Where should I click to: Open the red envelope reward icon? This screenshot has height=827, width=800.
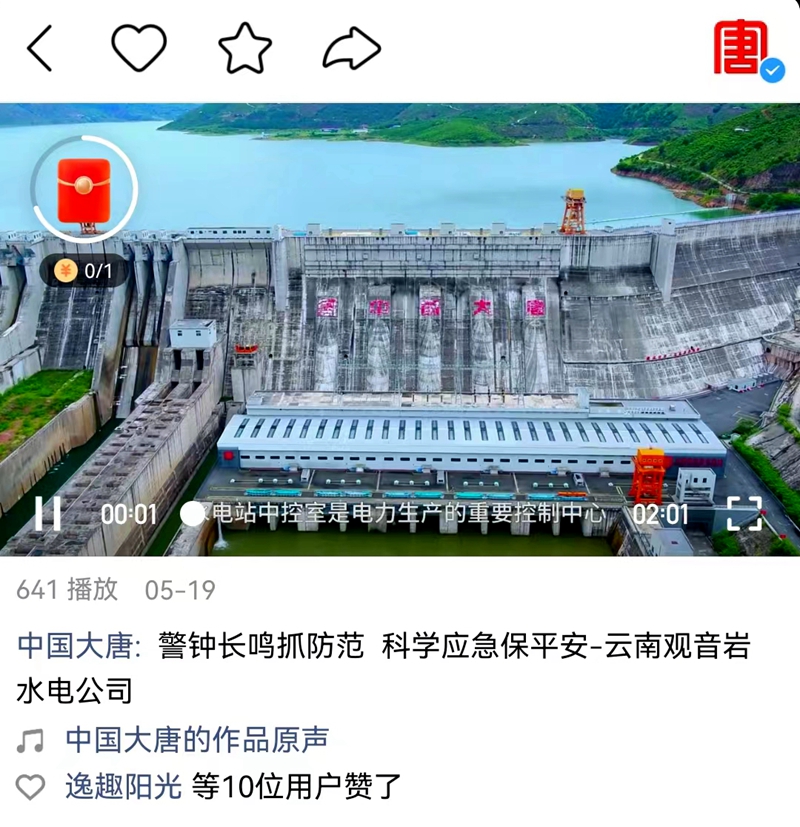tap(83, 192)
